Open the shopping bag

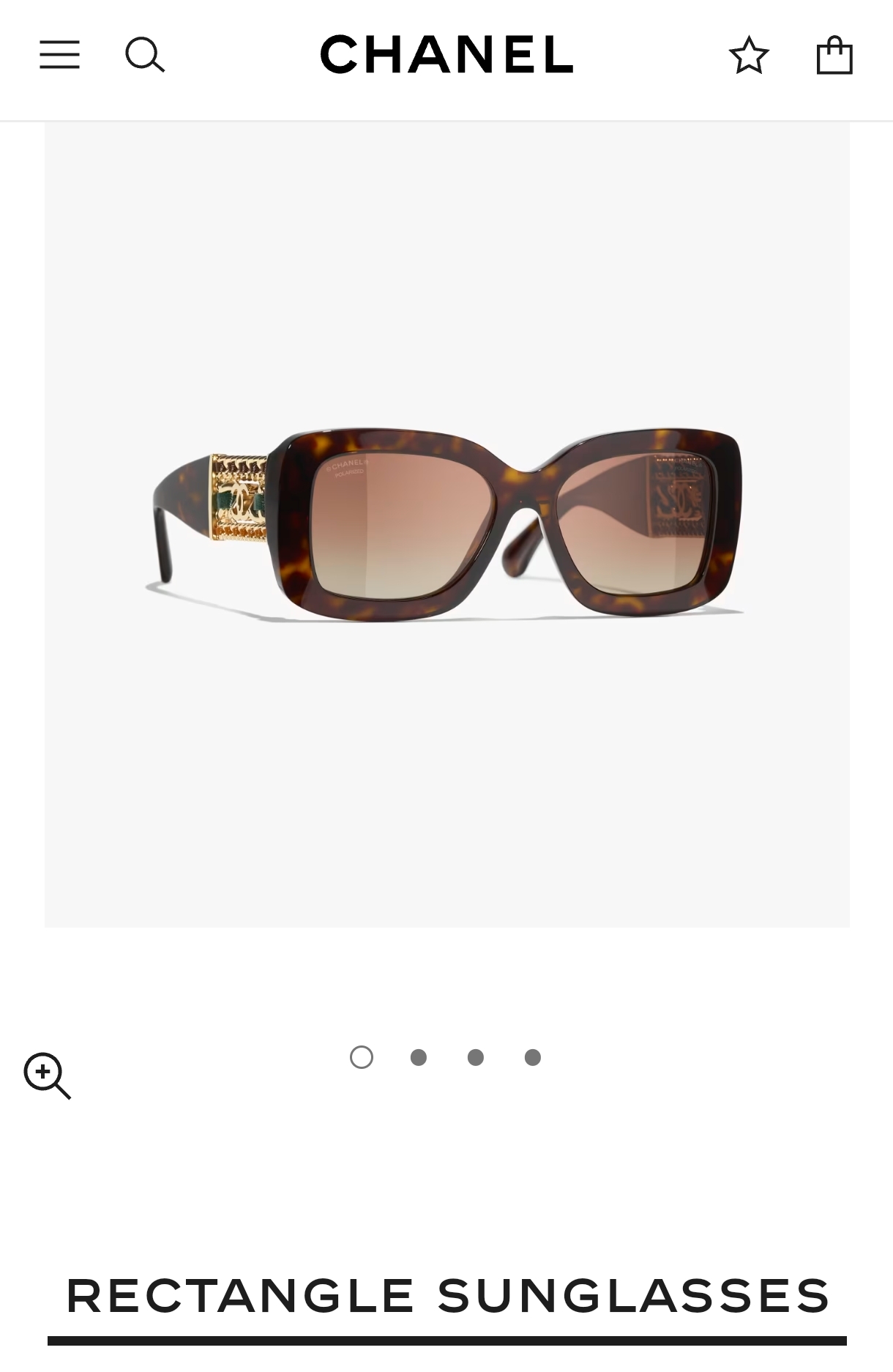pyautogui.click(x=834, y=56)
